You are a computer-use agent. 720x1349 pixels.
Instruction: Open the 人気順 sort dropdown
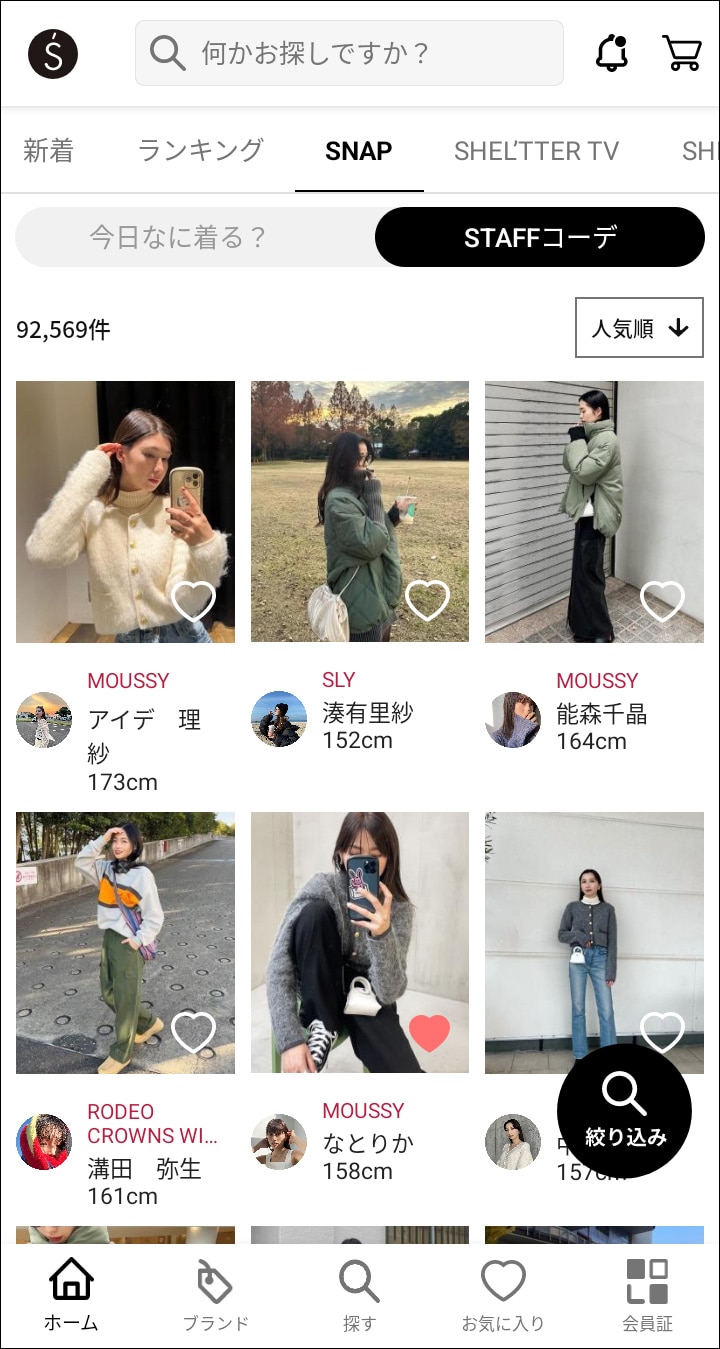click(639, 327)
